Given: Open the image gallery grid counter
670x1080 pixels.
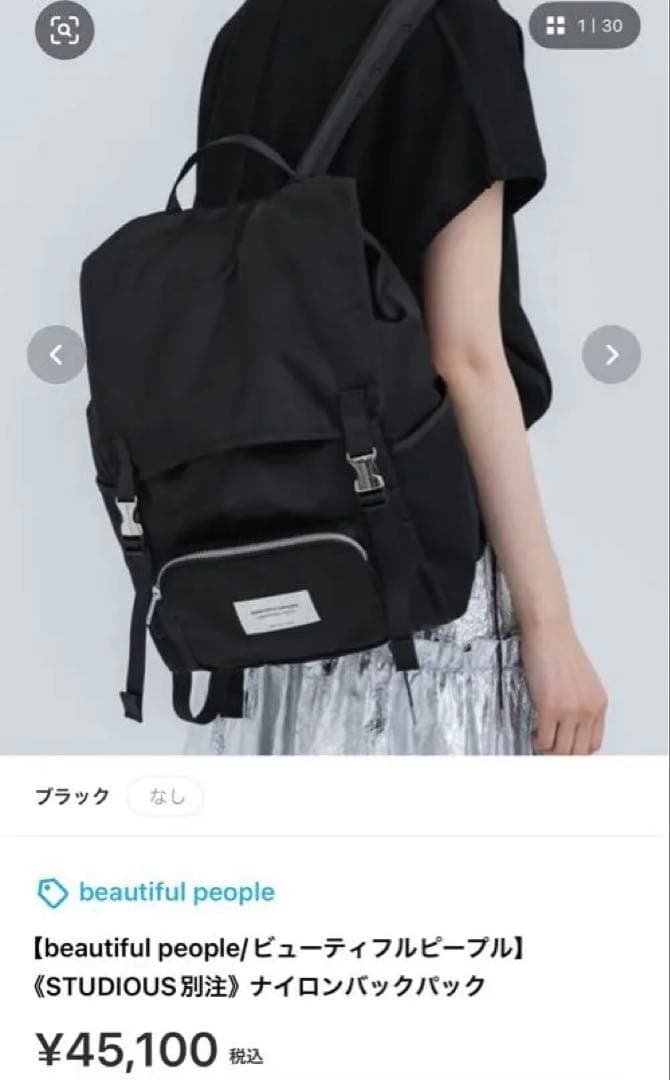Looking at the screenshot, I should click(x=585, y=26).
